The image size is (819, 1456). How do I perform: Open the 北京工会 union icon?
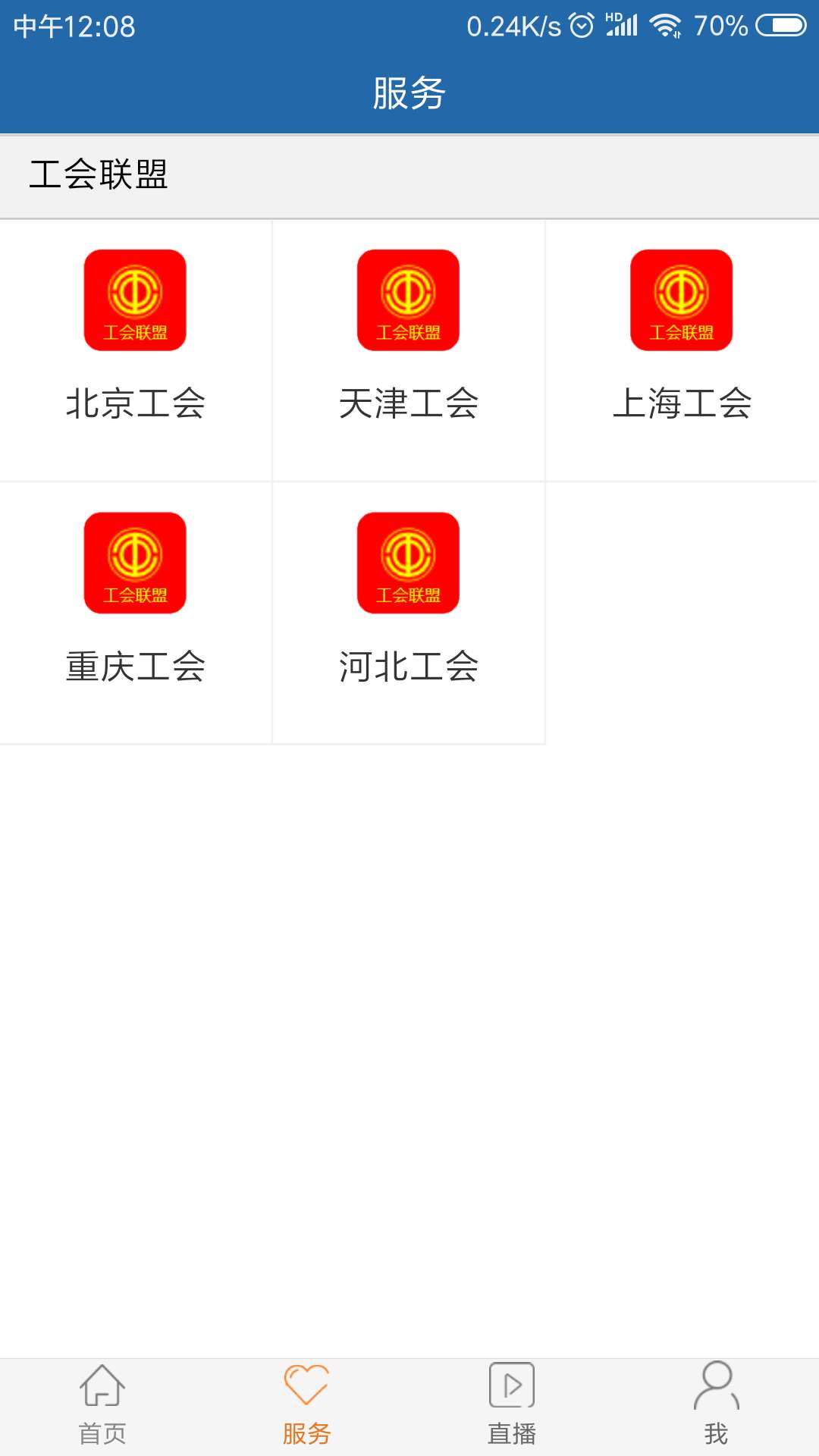(x=134, y=300)
